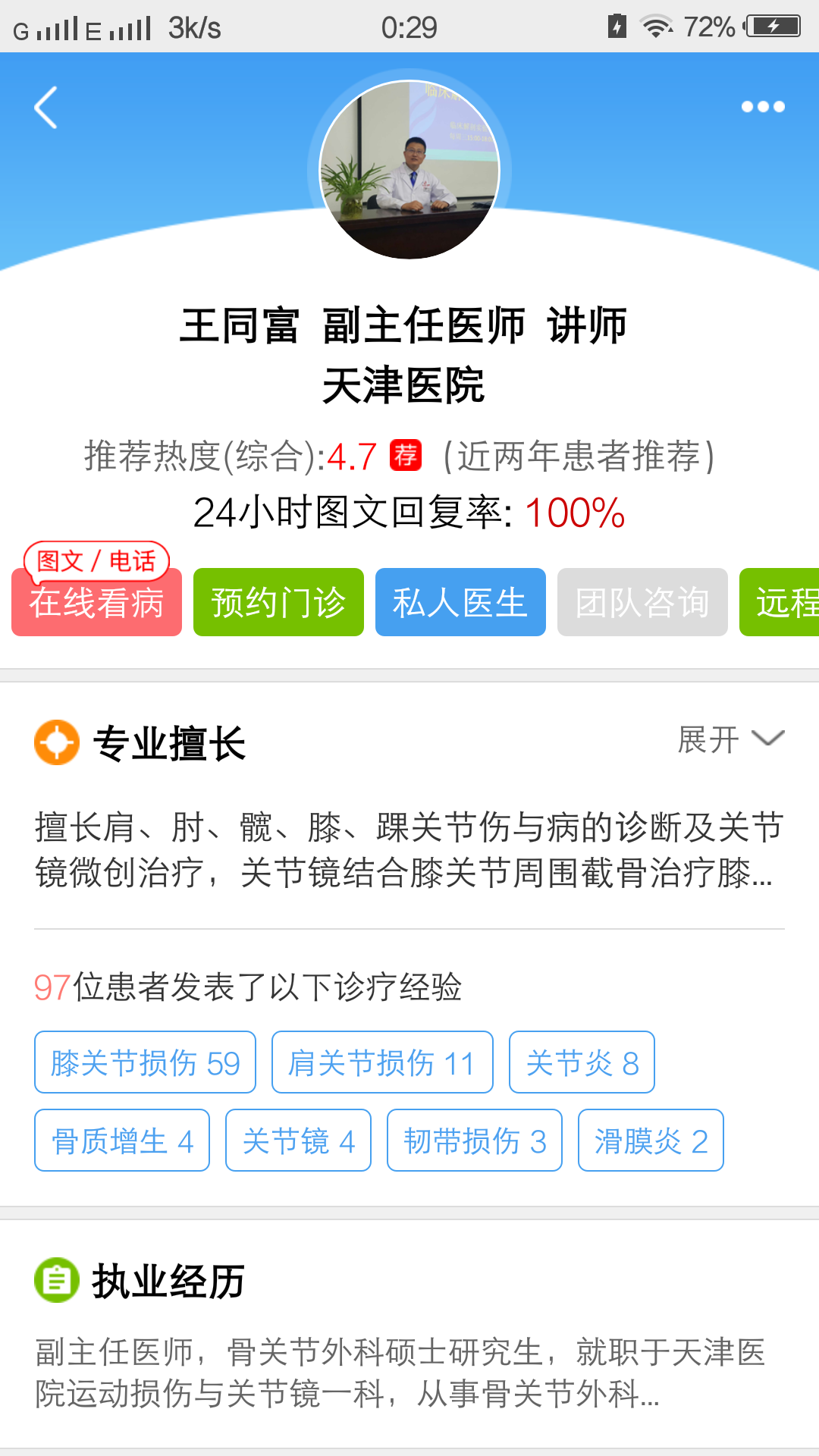The width and height of the screenshot is (819, 1456).
Task: Select the 肩关节损伤 11 tag
Action: [x=381, y=1062]
